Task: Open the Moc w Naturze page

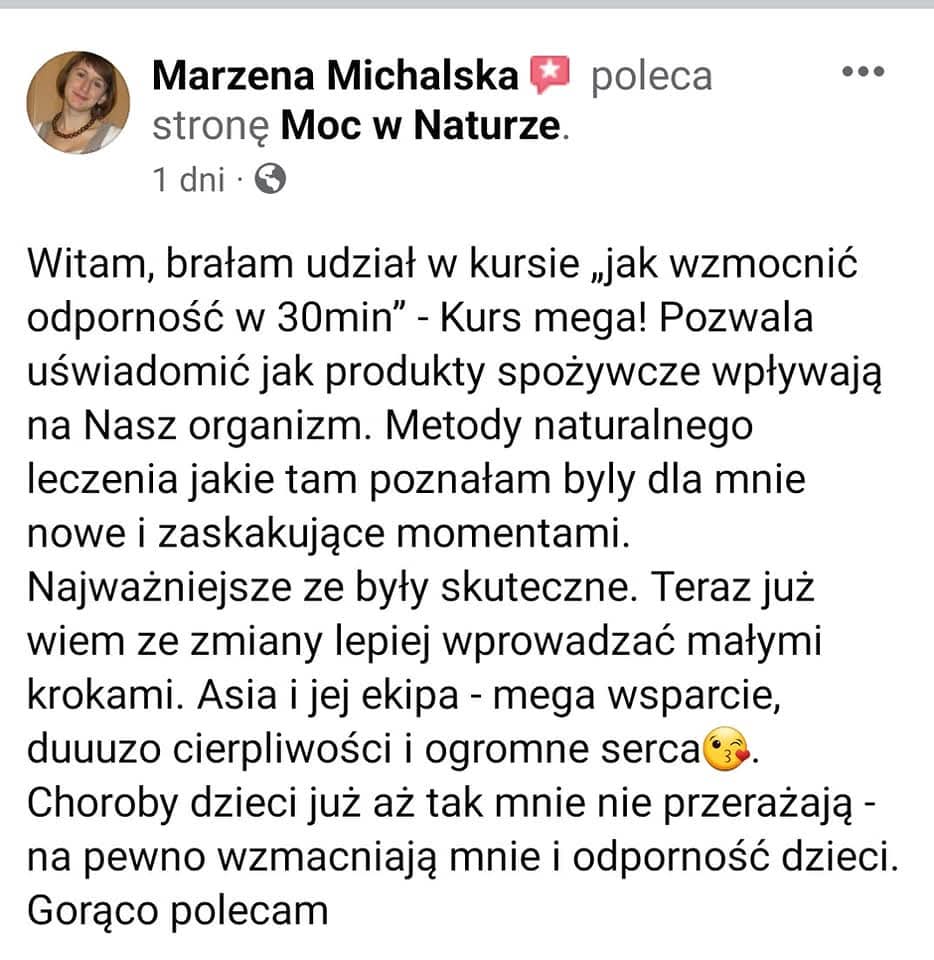Action: [x=422, y=127]
